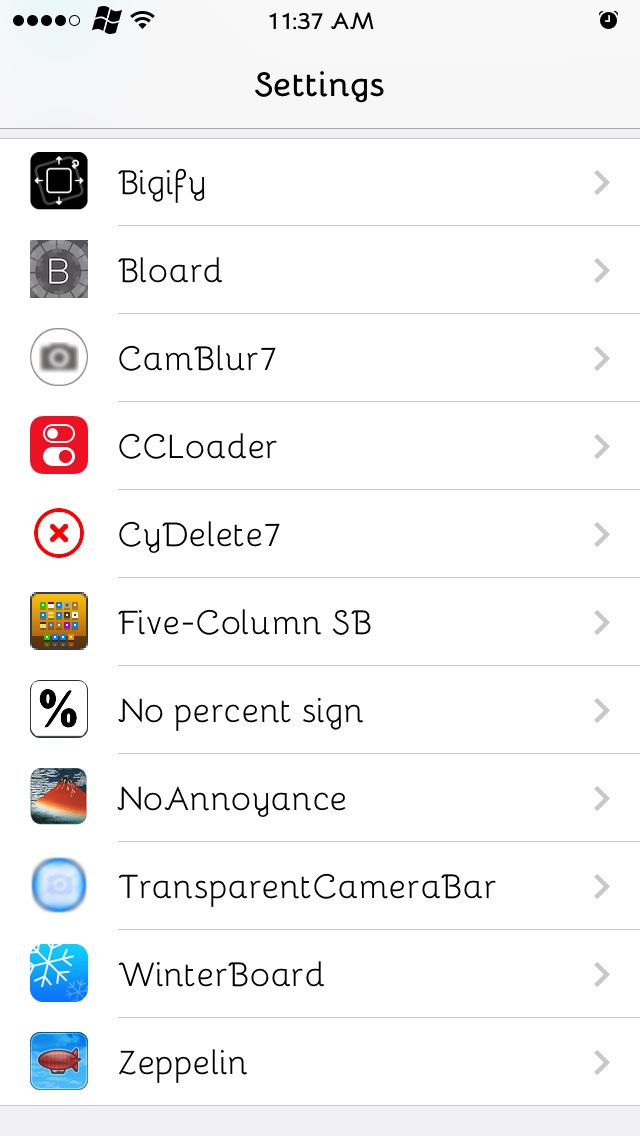
Task: Tap the No percent sign row
Action: click(320, 710)
